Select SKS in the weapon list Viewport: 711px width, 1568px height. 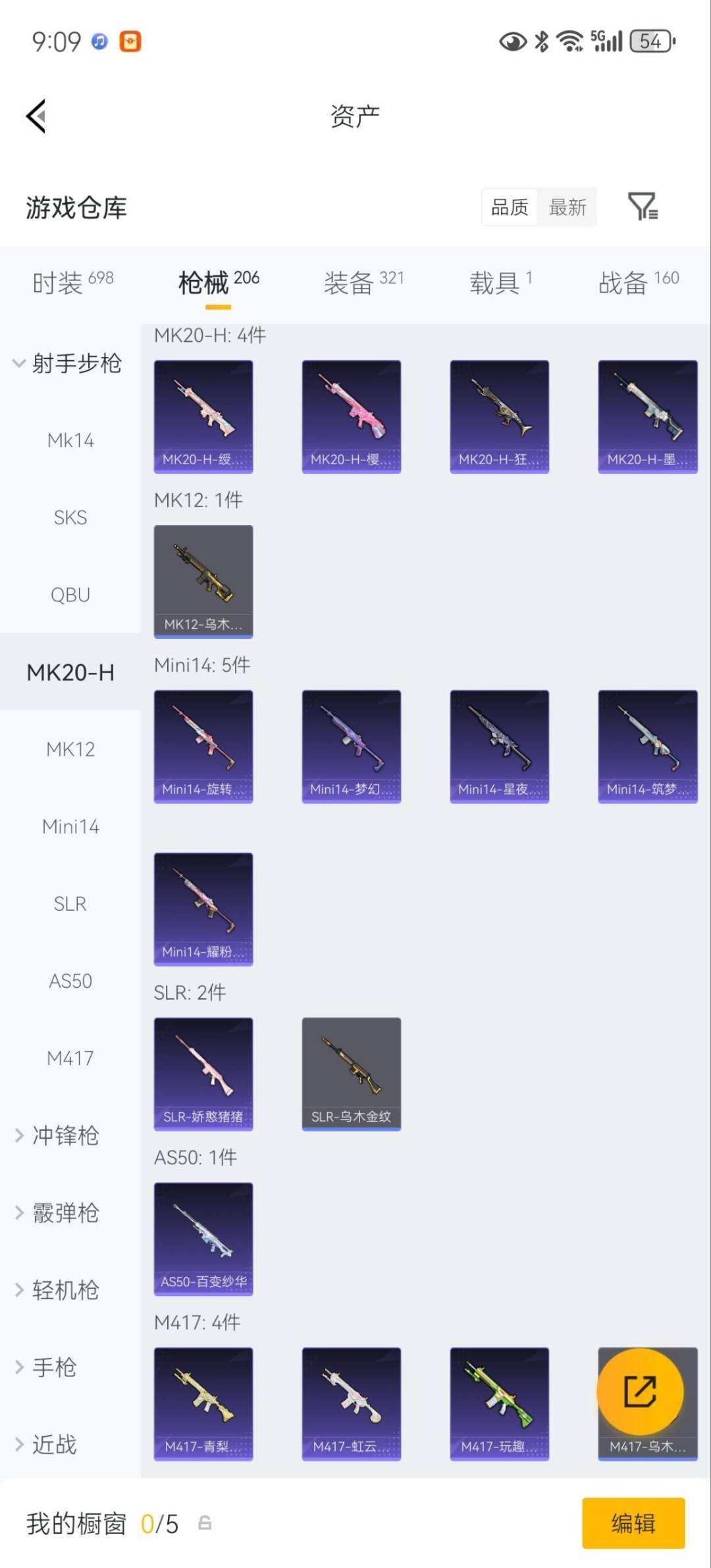point(70,518)
